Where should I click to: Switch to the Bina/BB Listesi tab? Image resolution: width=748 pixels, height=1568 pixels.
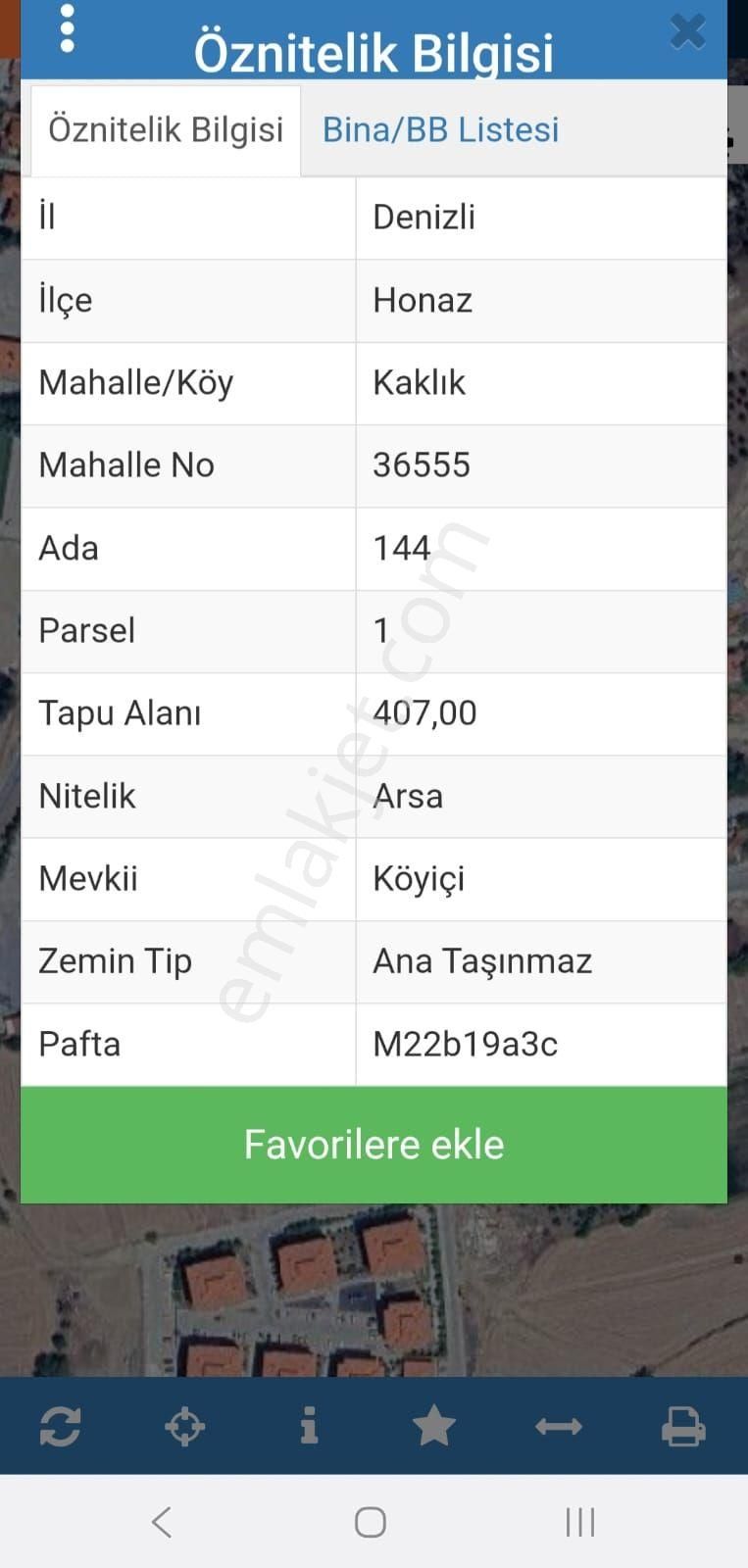coord(440,128)
